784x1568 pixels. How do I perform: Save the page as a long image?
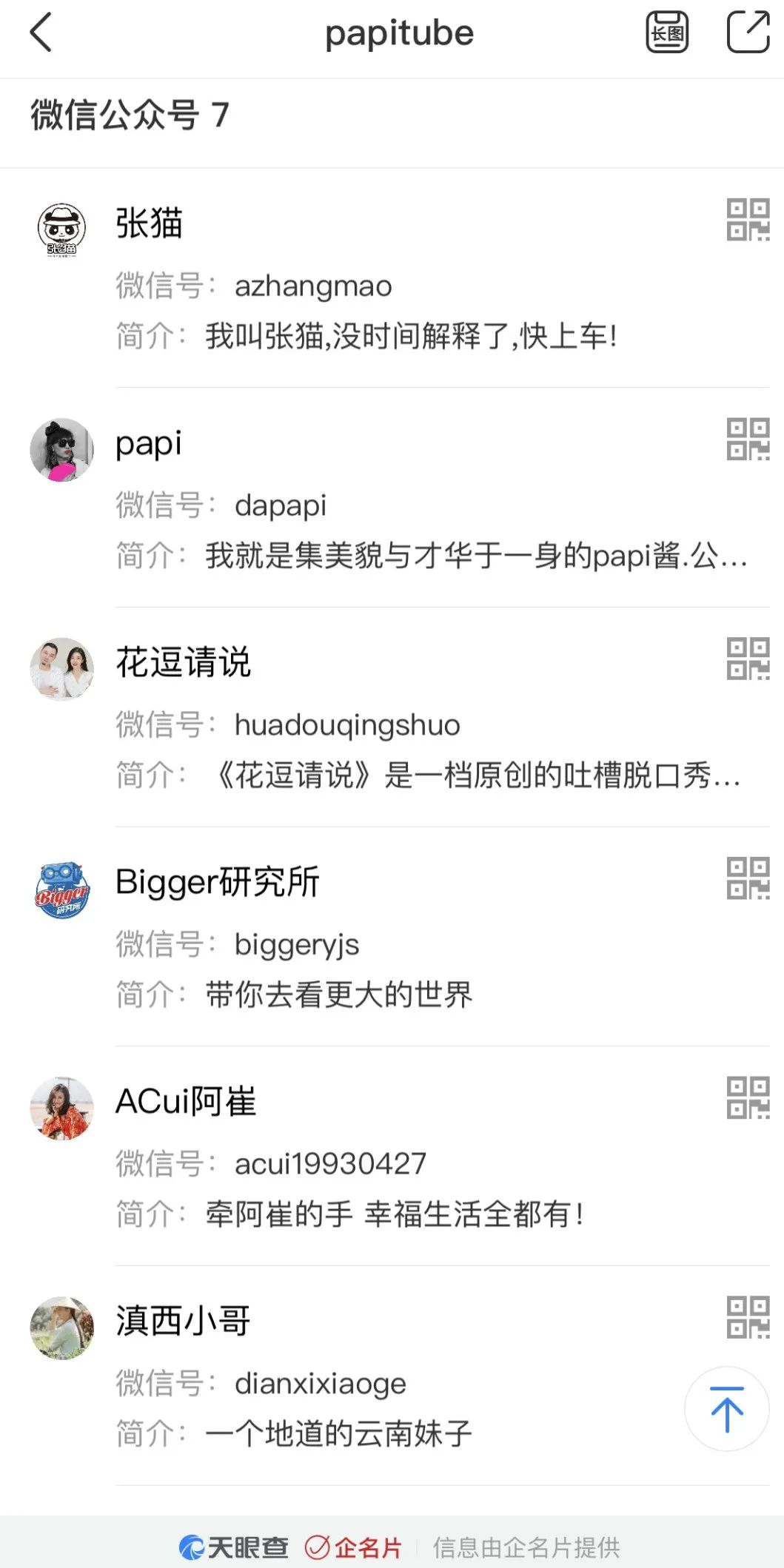coord(667,33)
